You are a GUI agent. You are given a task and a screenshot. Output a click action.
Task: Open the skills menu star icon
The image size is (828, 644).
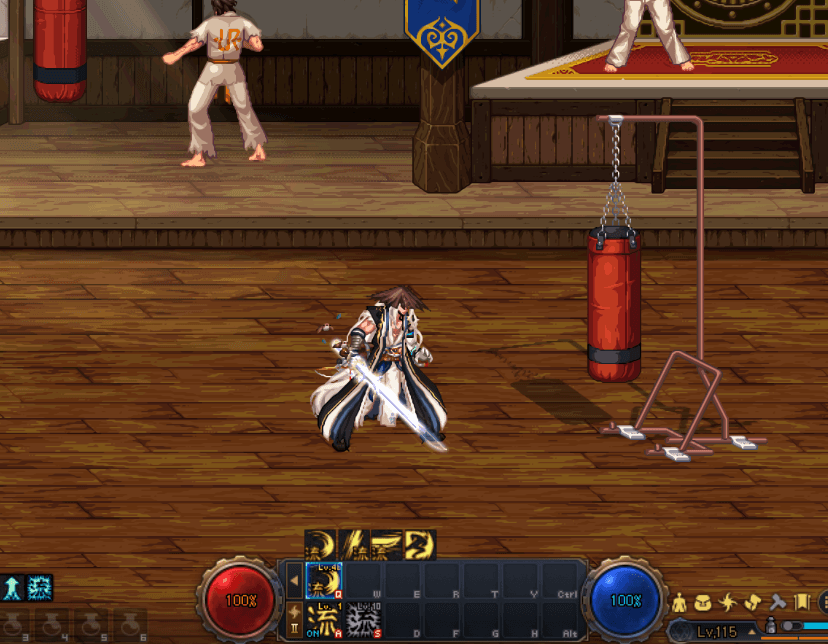pos(728,602)
